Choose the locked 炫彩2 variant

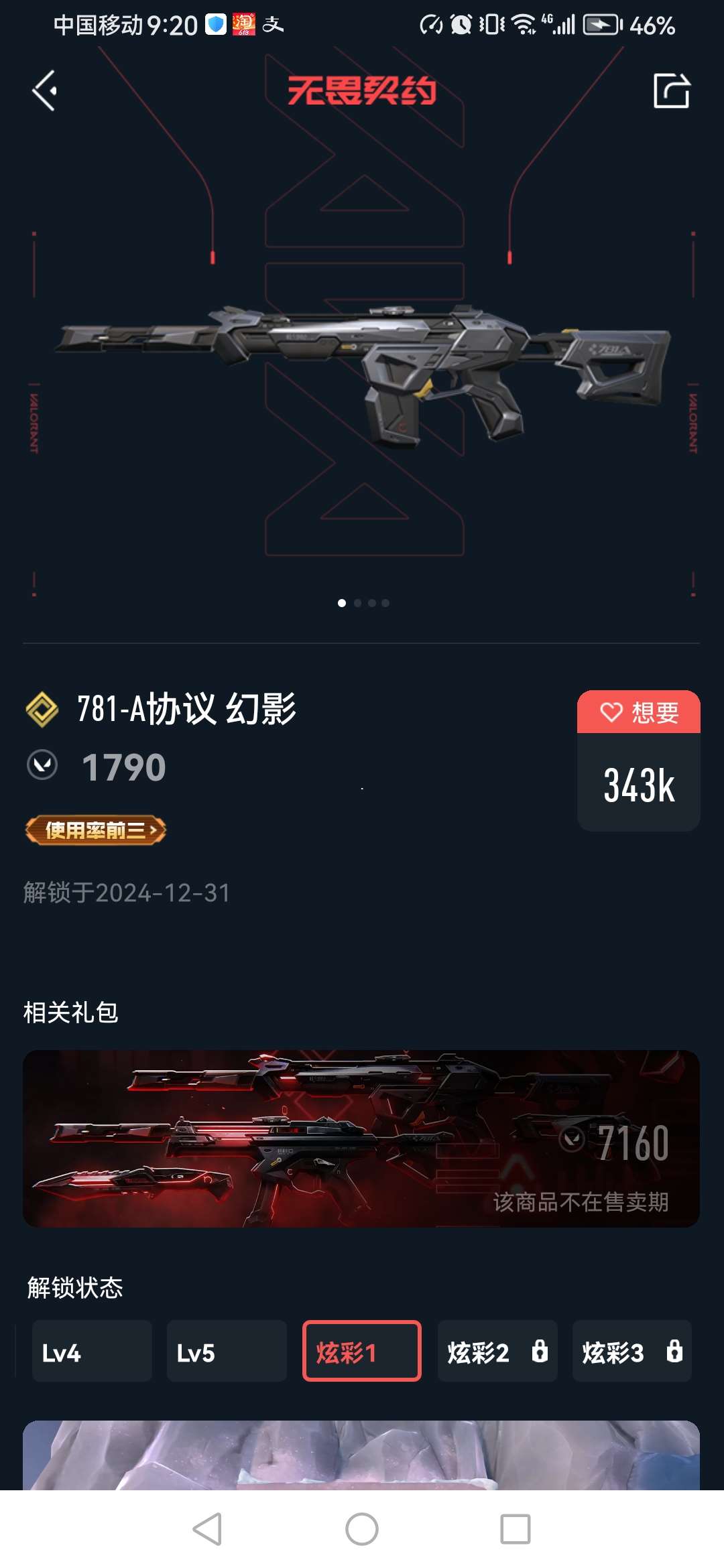pos(497,1351)
